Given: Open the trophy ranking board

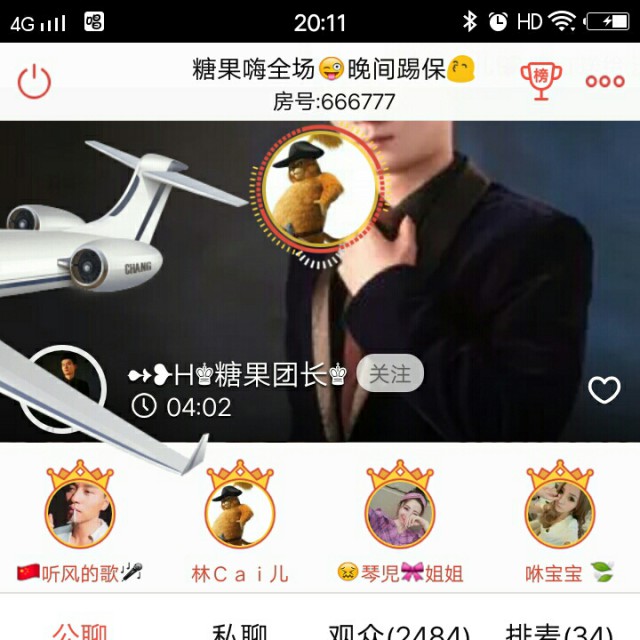Looking at the screenshot, I should pos(540,80).
